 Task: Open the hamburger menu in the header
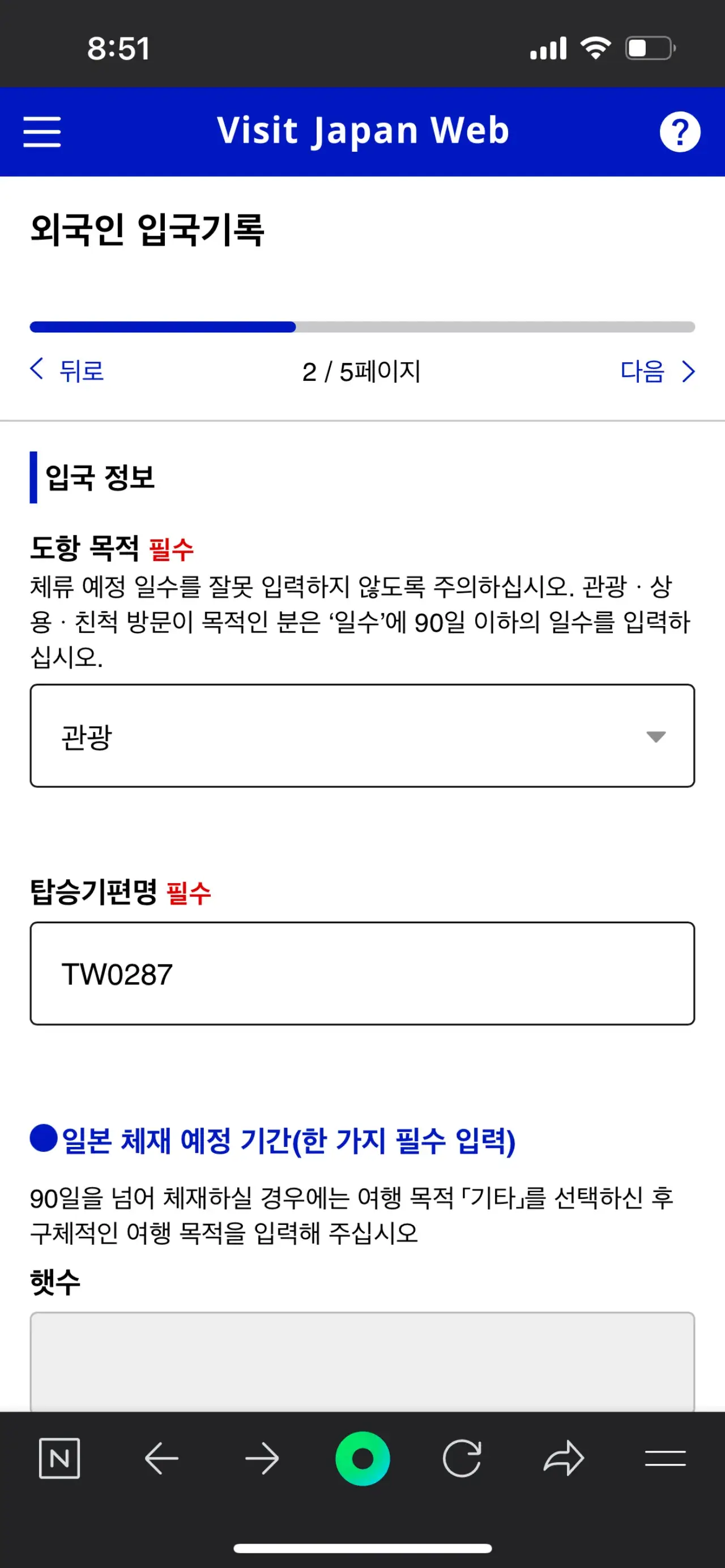point(42,131)
